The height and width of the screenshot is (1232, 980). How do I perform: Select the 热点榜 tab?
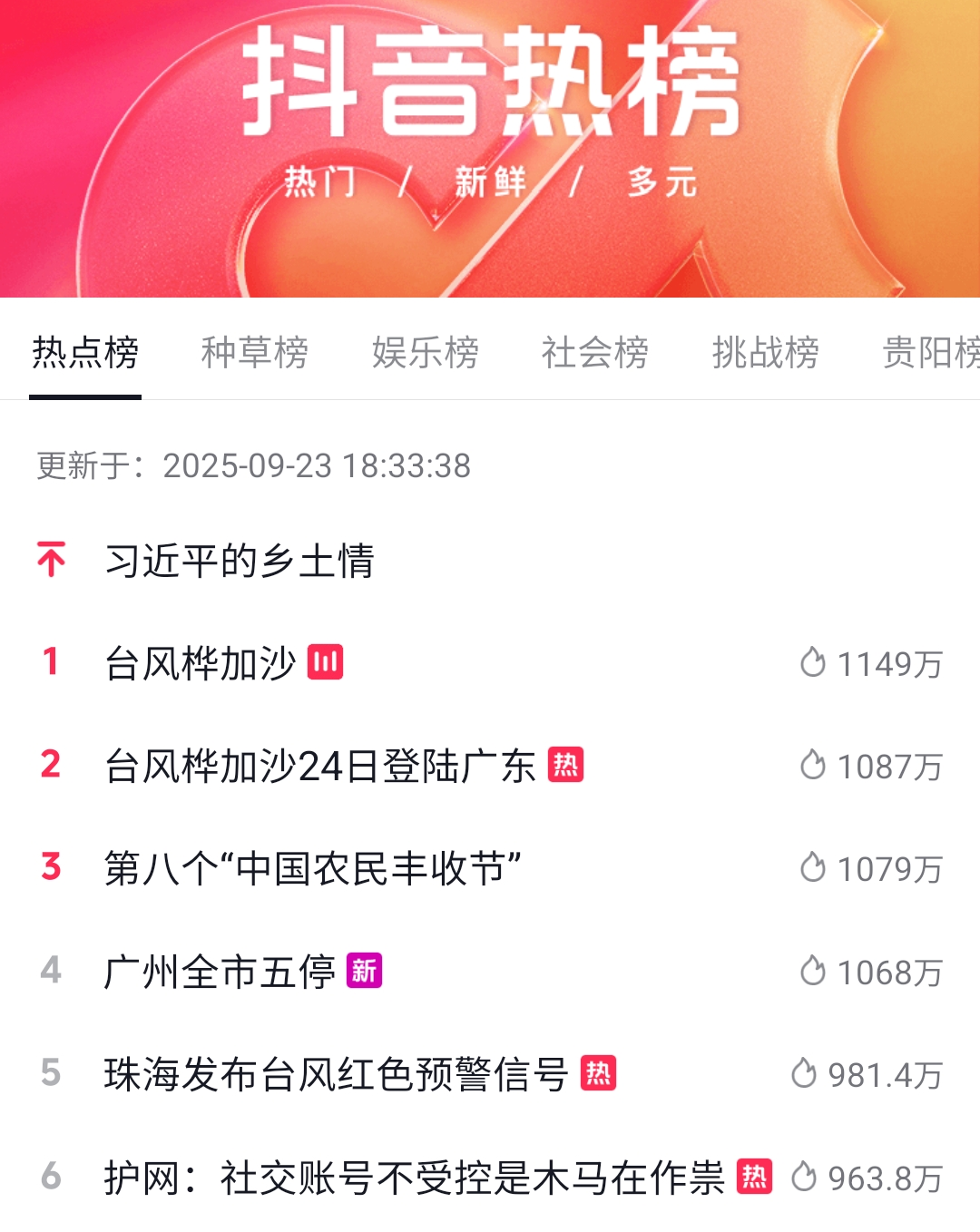(85, 352)
